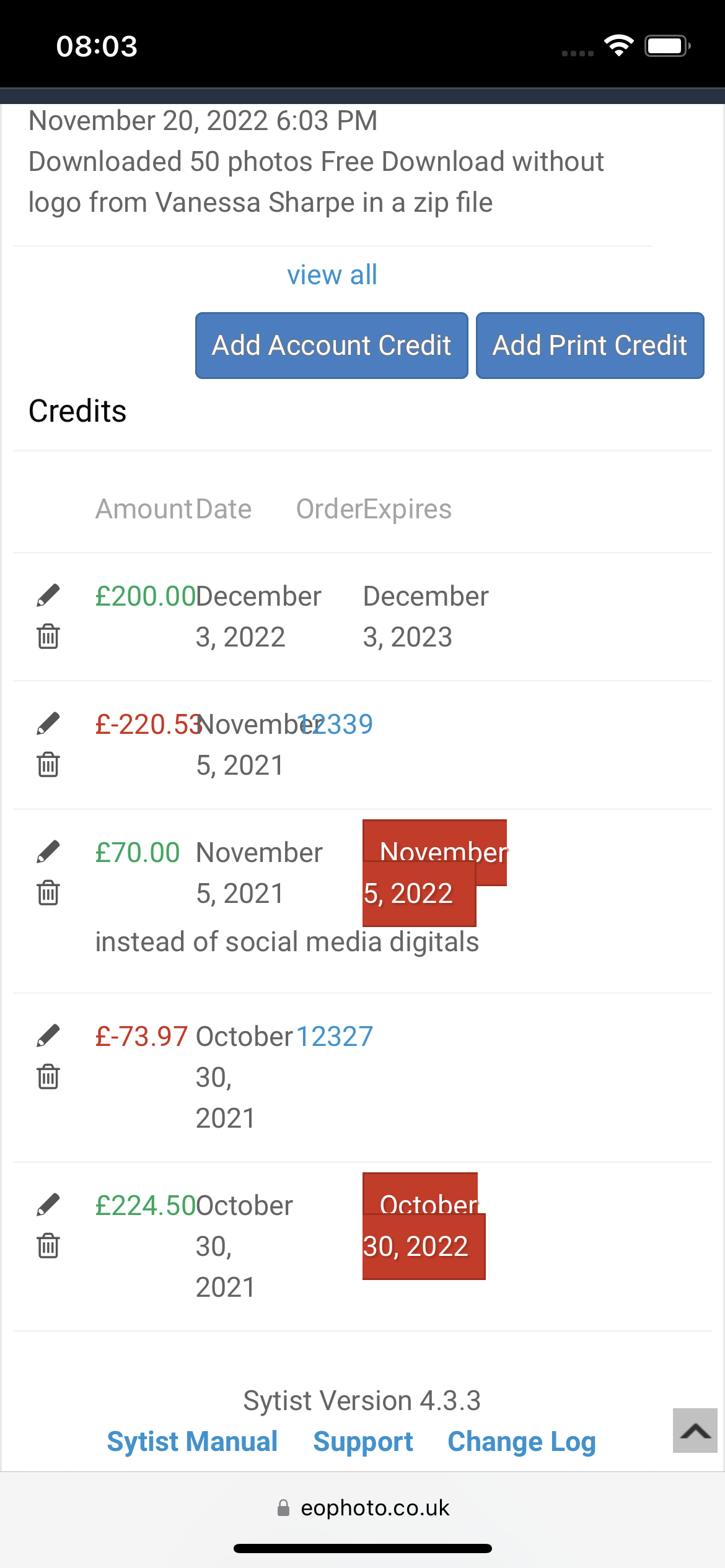725x1568 pixels.
Task: Tap the back-to-top arrow button
Action: pos(695,1431)
